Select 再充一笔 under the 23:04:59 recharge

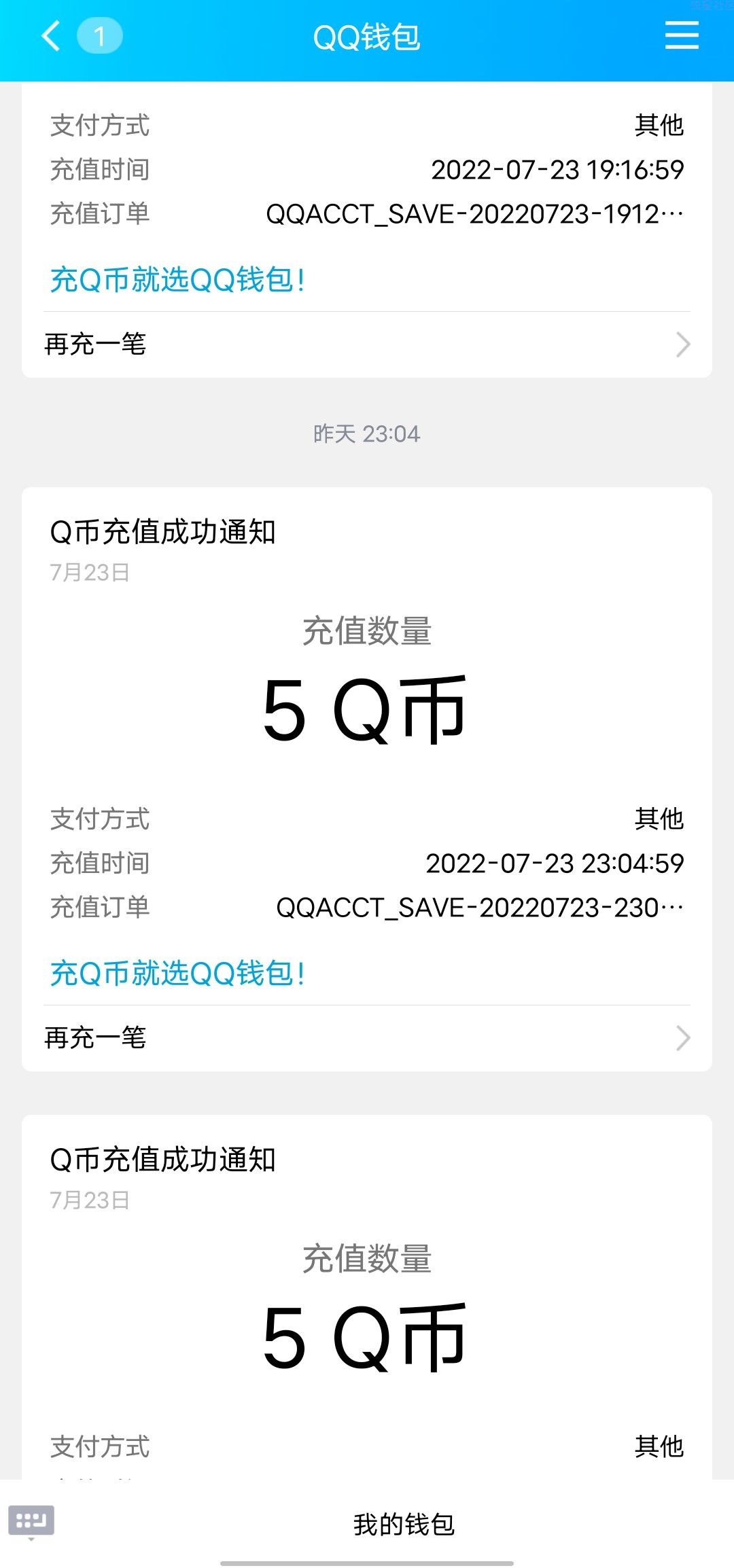tap(367, 1038)
